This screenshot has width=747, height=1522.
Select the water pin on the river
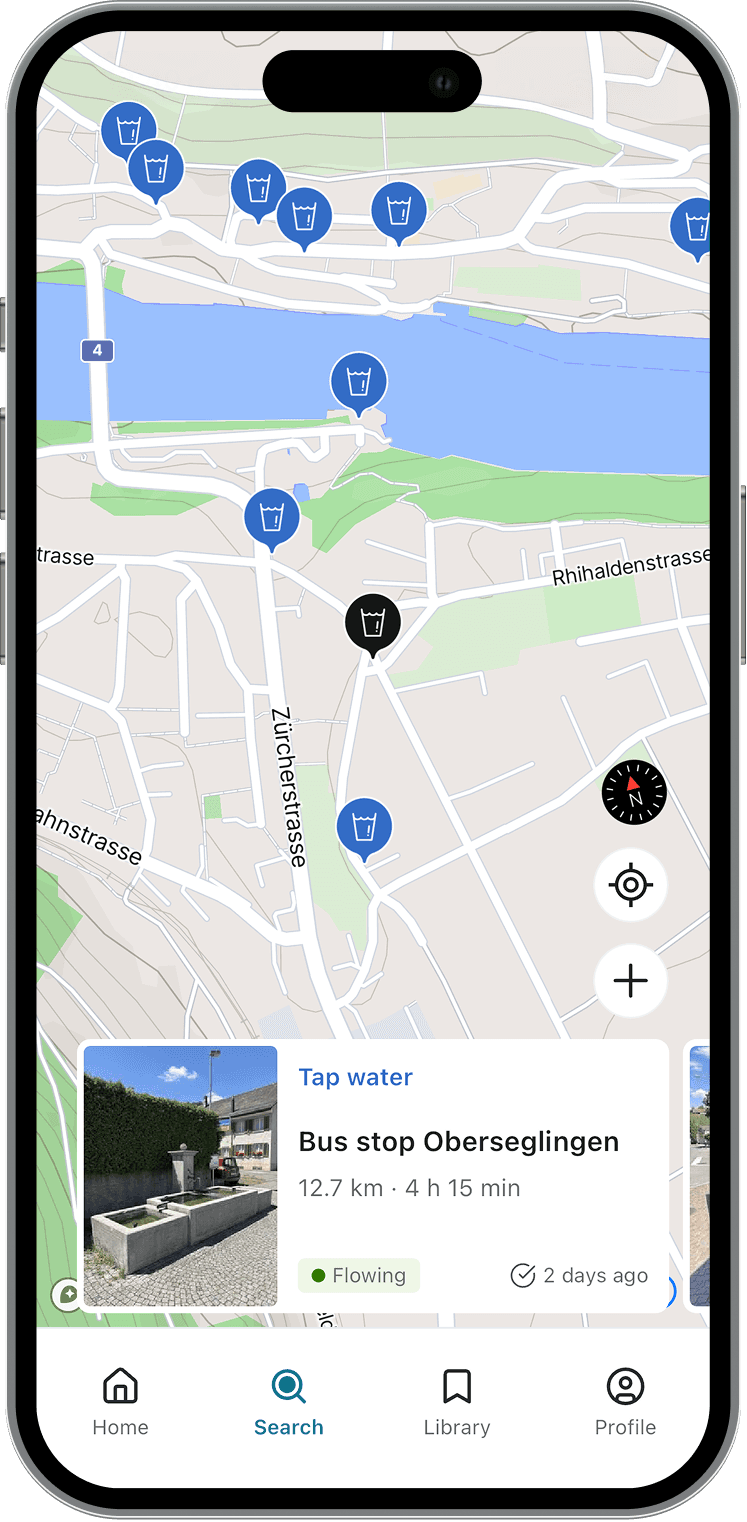(359, 384)
